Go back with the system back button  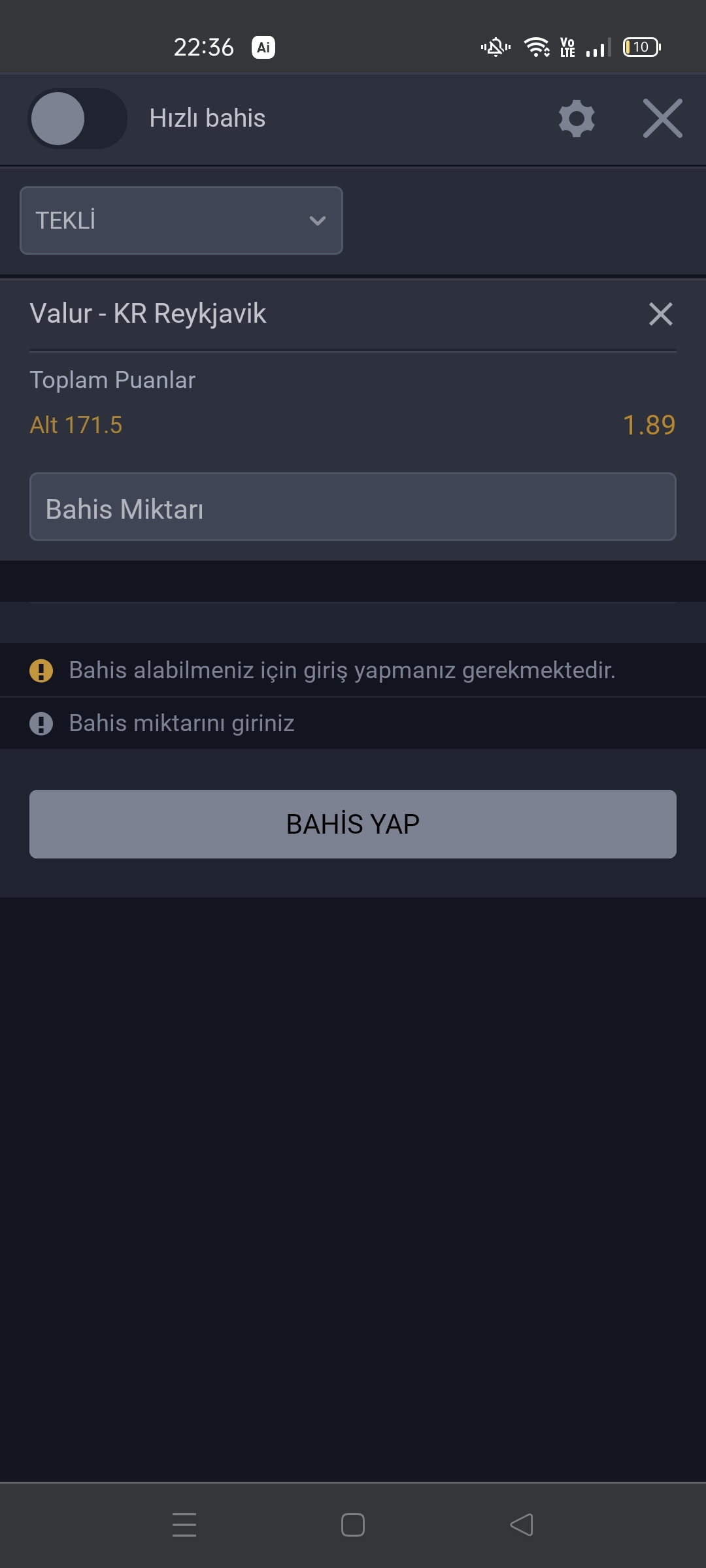[x=522, y=1525]
